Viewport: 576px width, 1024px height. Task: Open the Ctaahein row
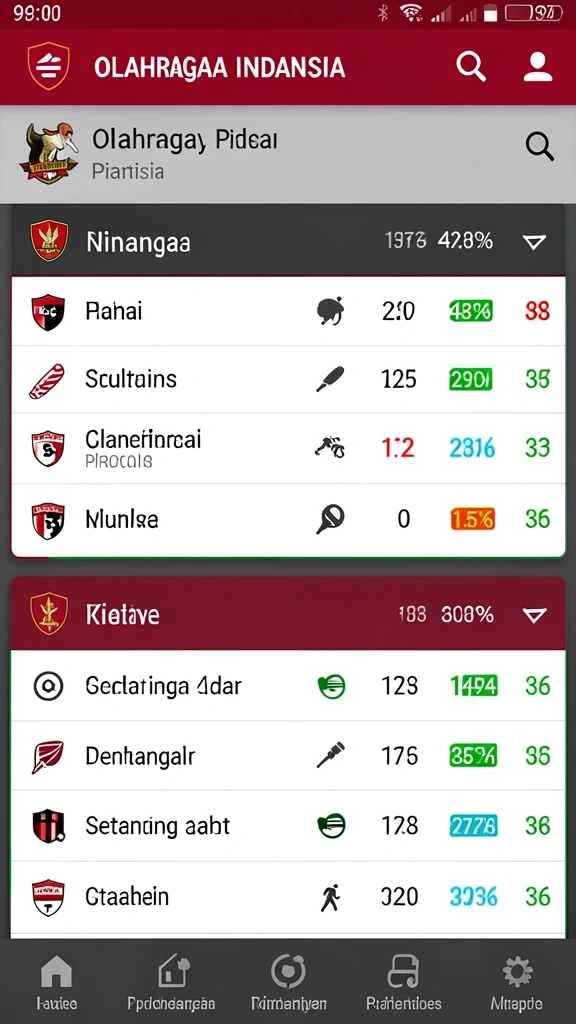[x=288, y=897]
